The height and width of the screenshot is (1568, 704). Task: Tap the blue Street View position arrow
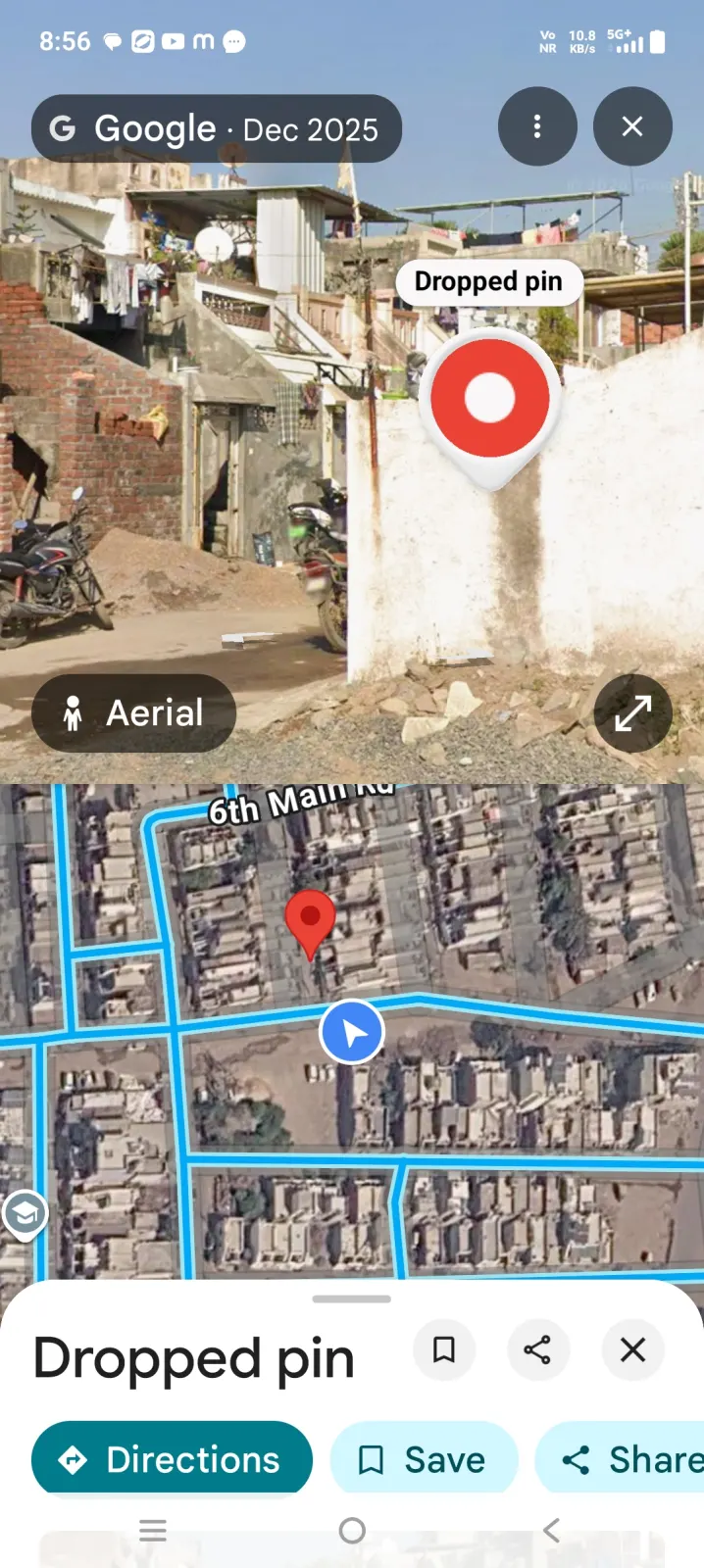pyautogui.click(x=352, y=1032)
